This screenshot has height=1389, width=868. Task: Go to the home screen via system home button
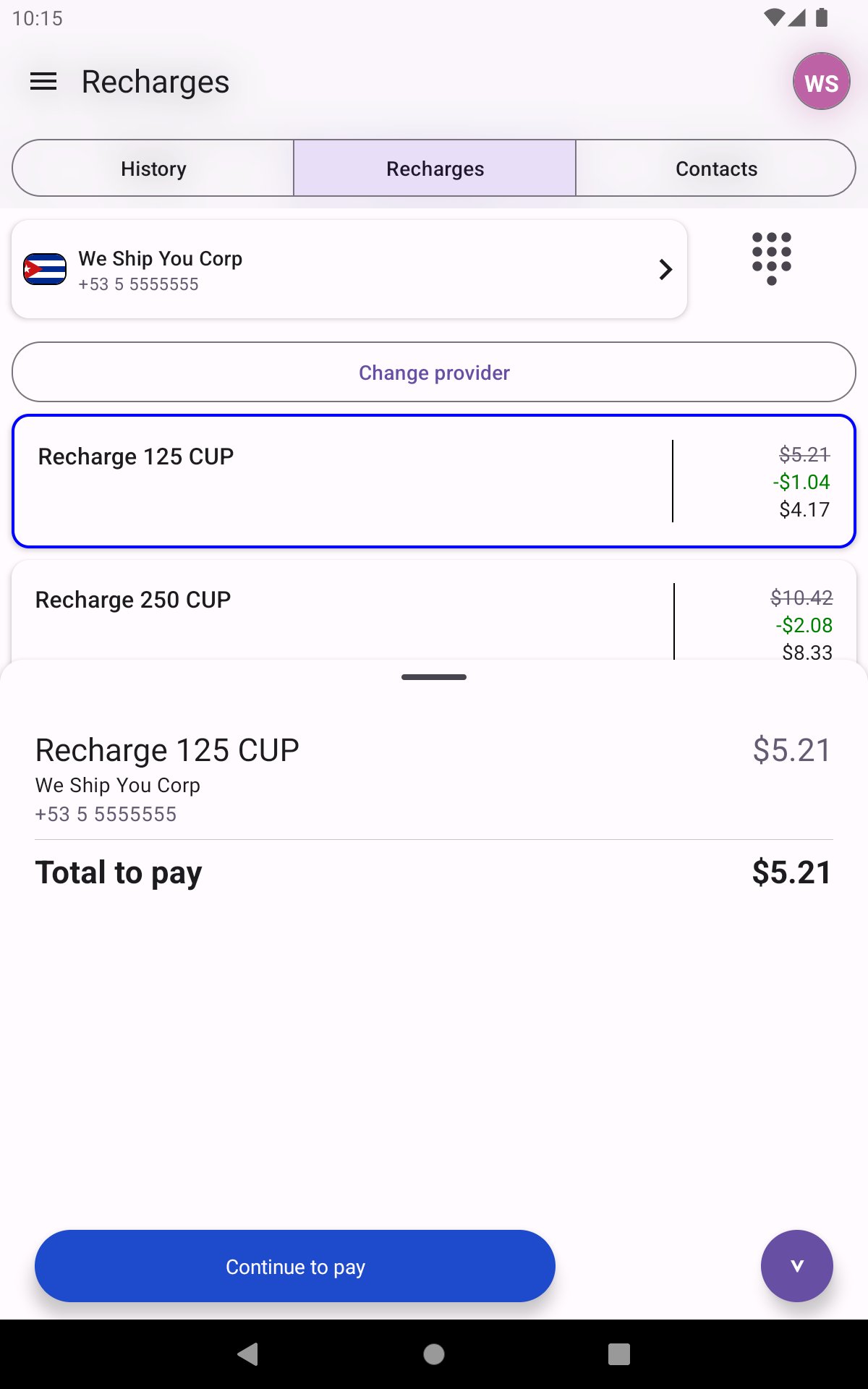(x=434, y=1354)
